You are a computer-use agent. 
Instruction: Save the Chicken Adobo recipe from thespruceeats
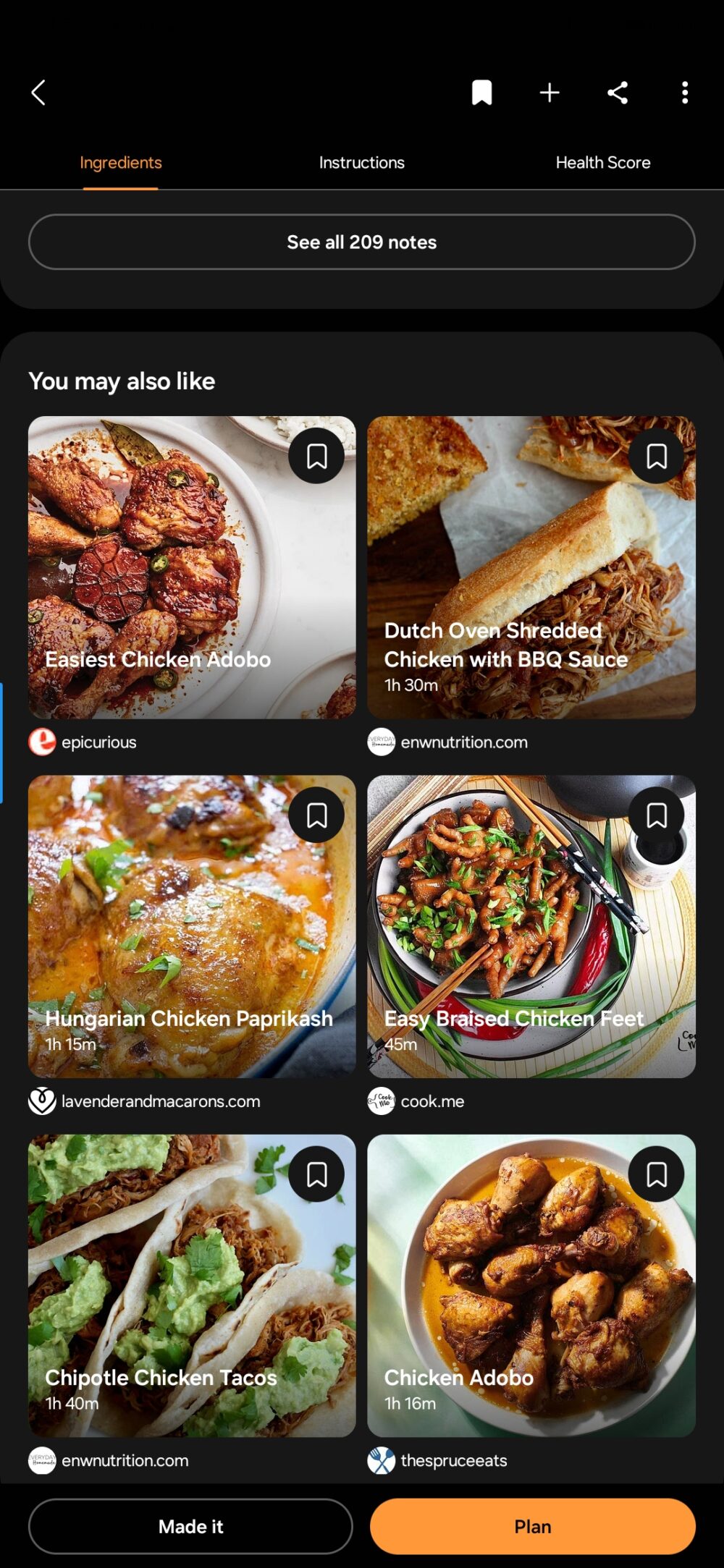[656, 1173]
